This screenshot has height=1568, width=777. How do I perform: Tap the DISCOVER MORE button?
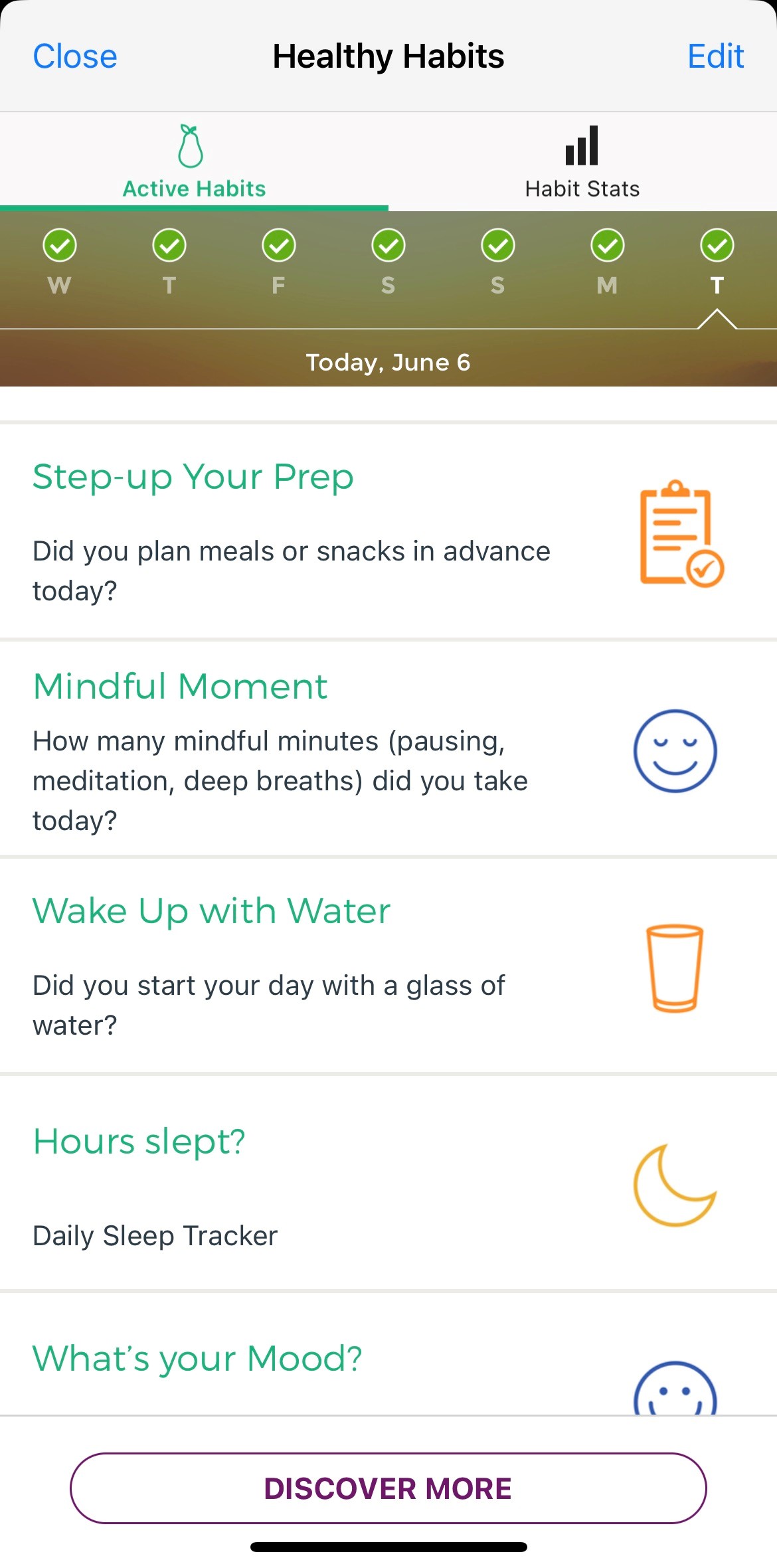[388, 1488]
